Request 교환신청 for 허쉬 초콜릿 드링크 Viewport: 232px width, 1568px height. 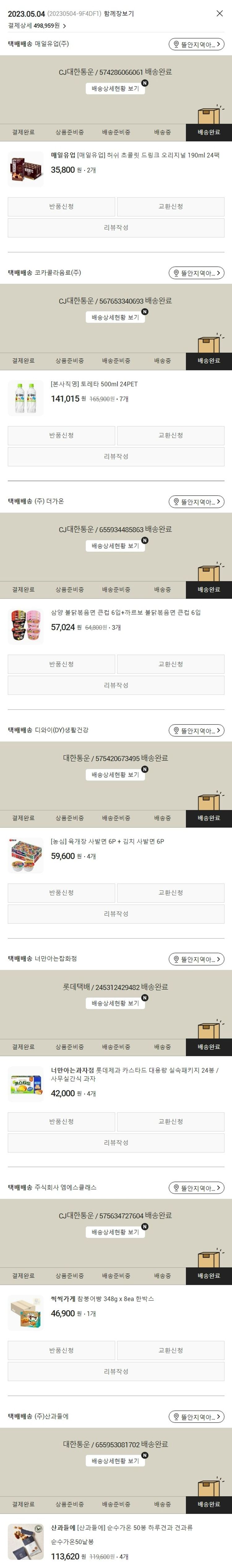click(x=171, y=206)
